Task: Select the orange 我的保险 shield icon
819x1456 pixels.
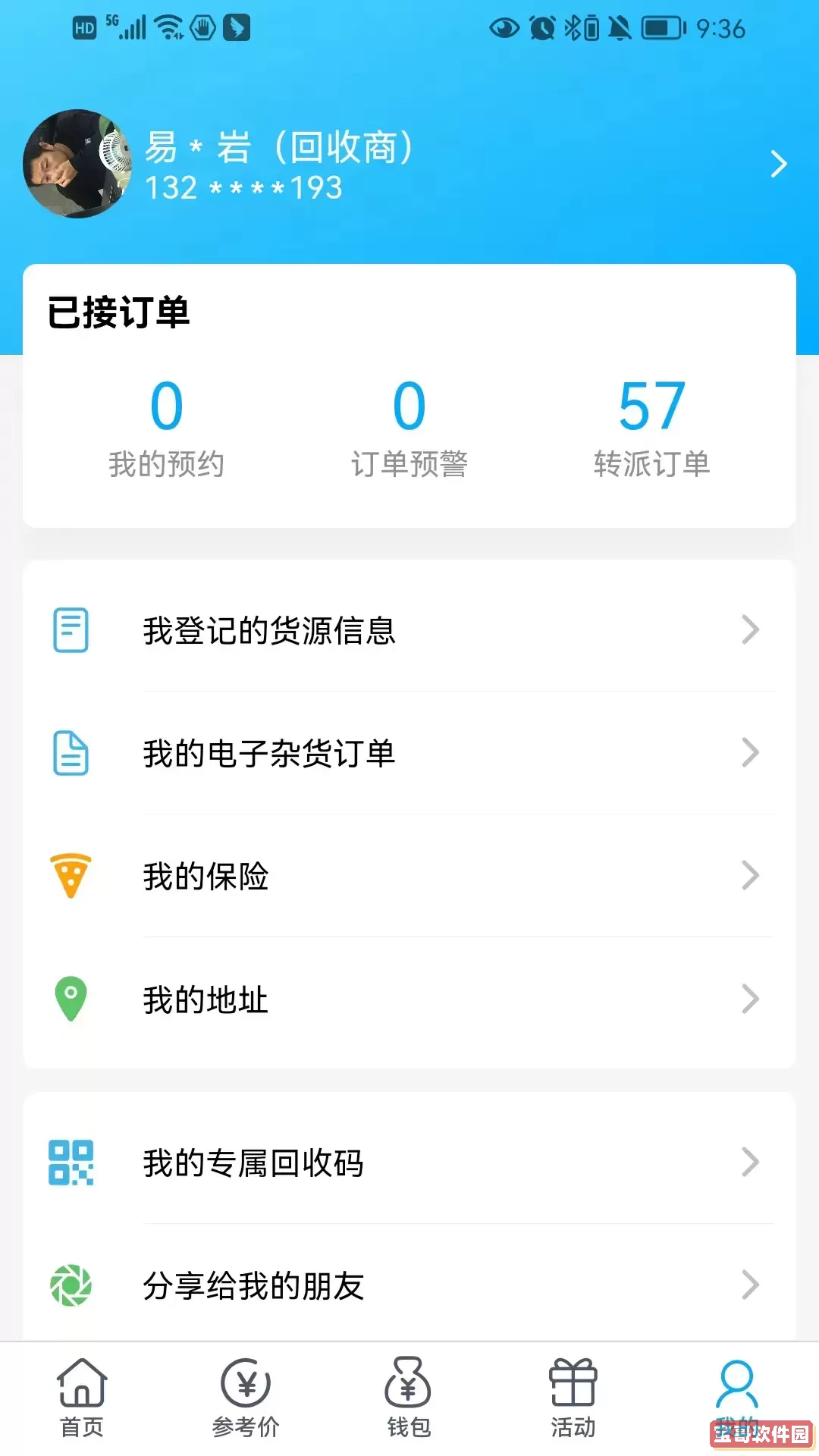Action: click(71, 876)
